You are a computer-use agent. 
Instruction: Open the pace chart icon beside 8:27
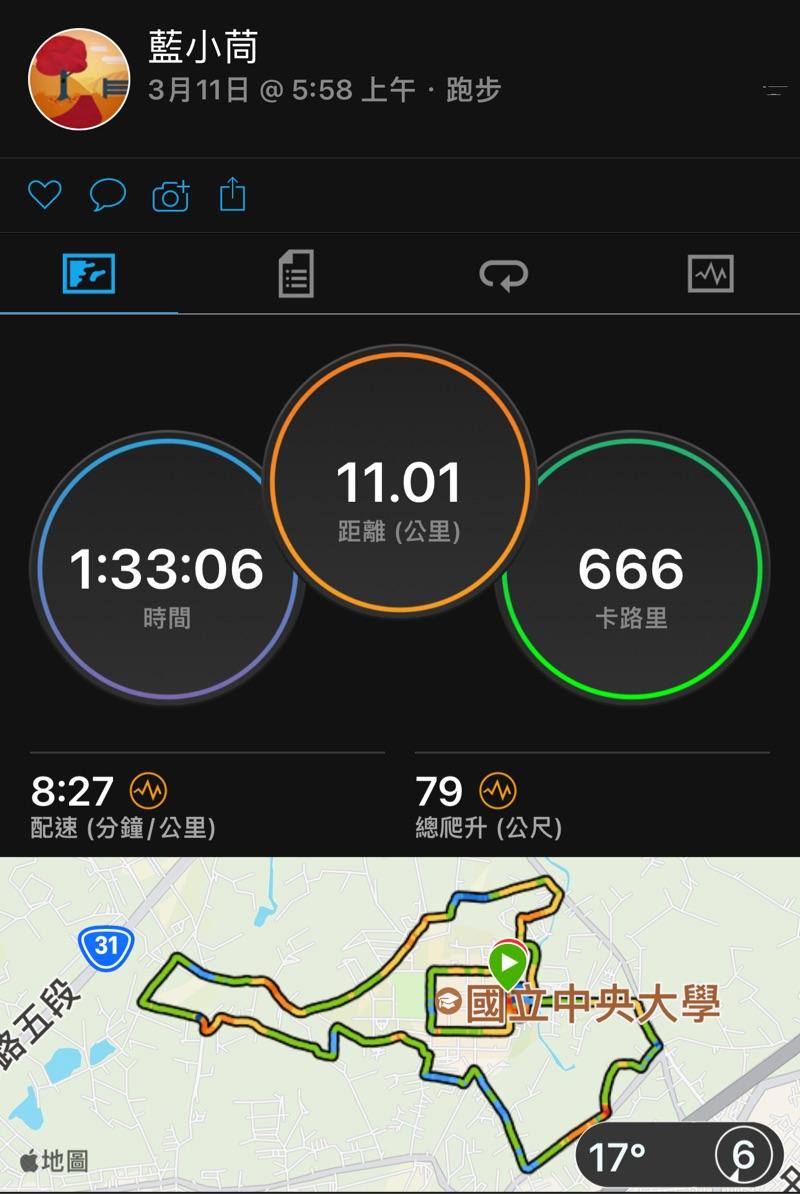coord(149,792)
